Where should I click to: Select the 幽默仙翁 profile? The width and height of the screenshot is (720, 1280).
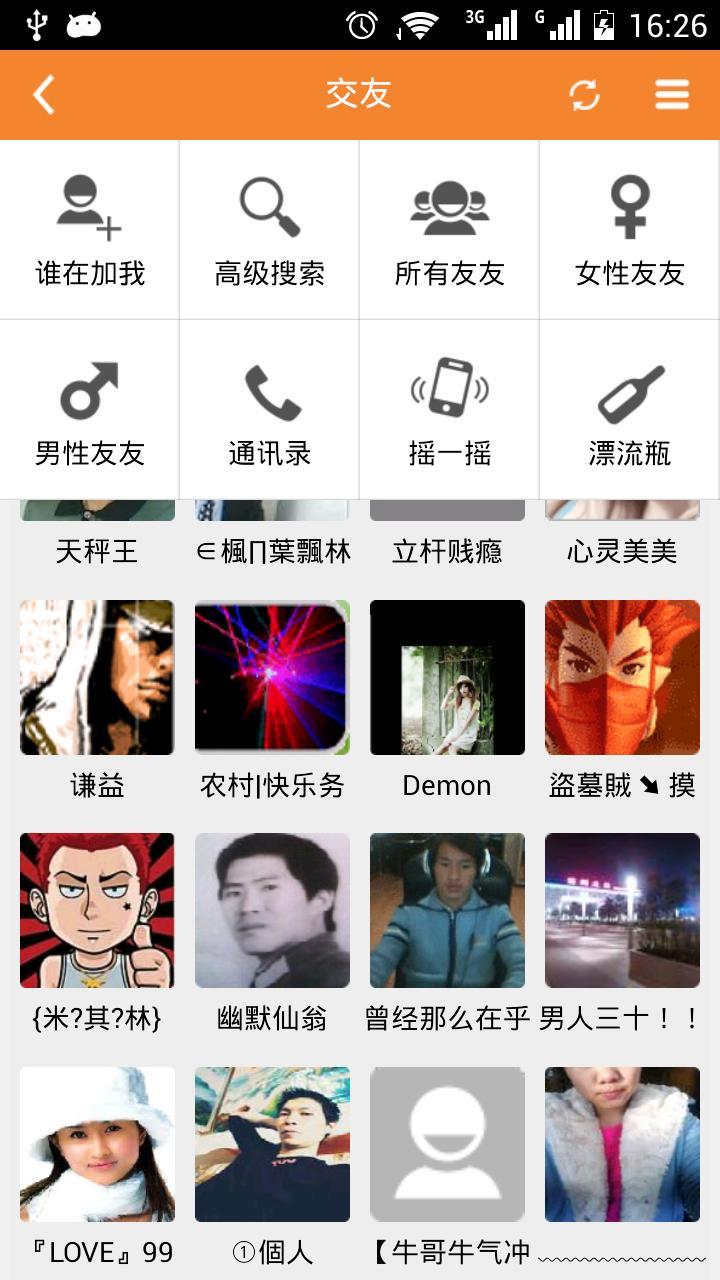pyautogui.click(x=272, y=910)
